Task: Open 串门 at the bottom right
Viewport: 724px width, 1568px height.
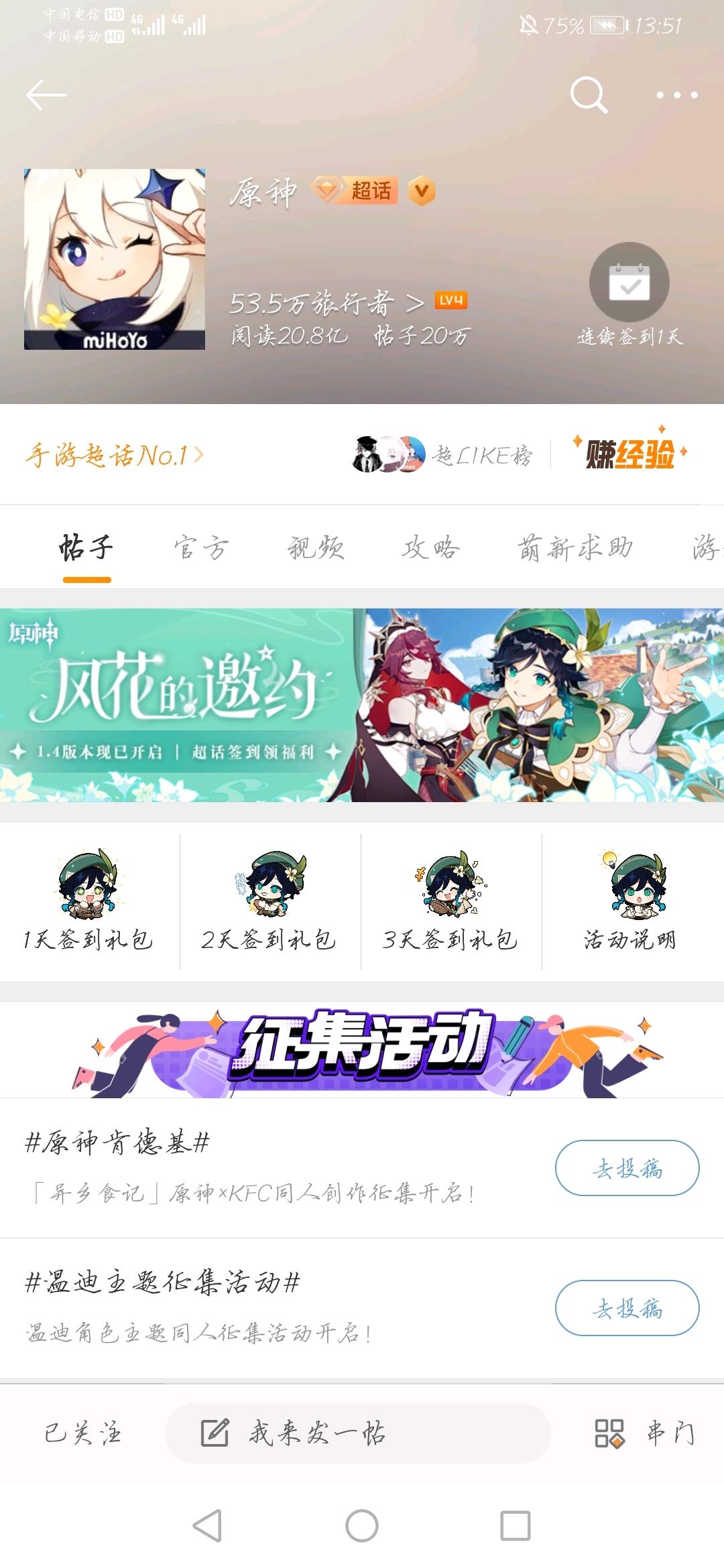Action: click(645, 1433)
